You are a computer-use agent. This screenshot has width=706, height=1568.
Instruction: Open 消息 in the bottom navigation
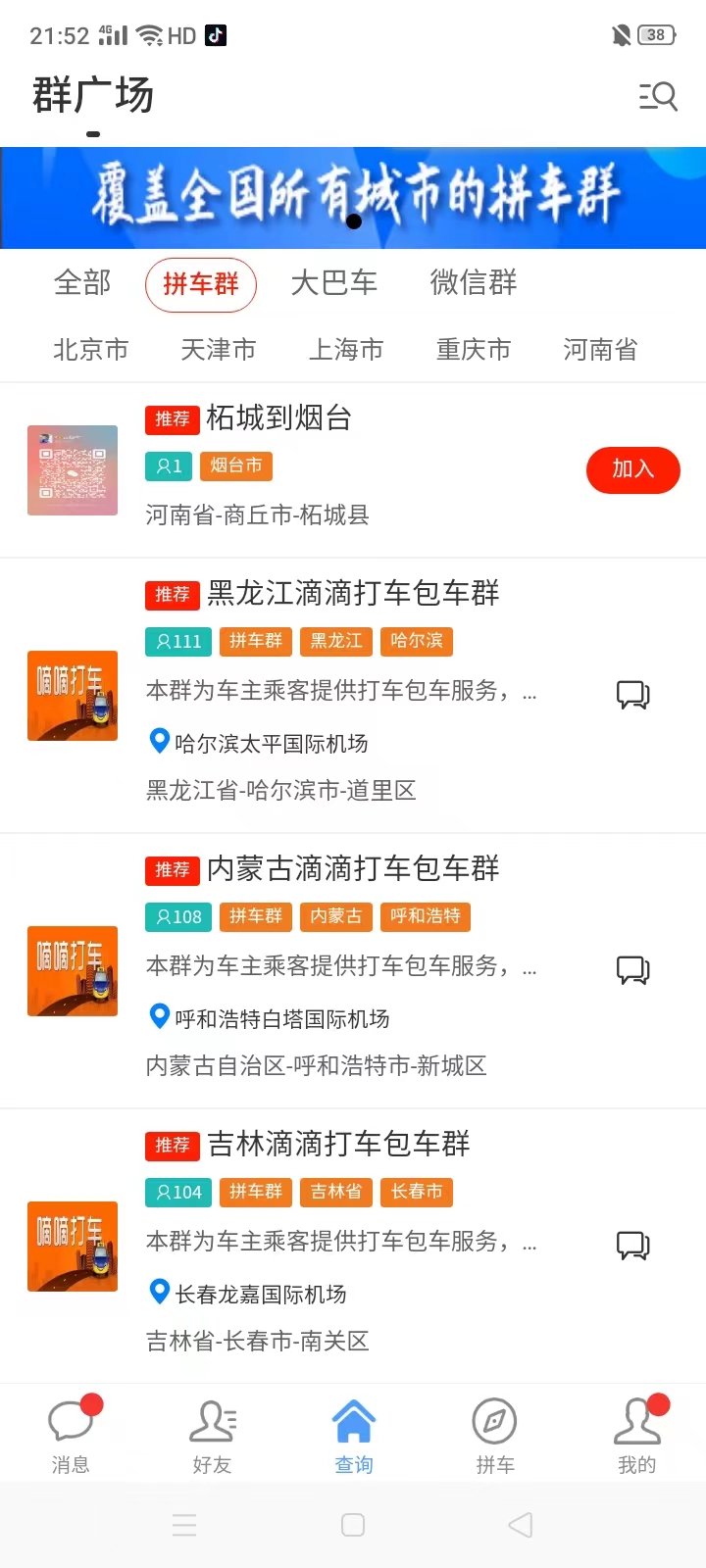pos(71,1434)
